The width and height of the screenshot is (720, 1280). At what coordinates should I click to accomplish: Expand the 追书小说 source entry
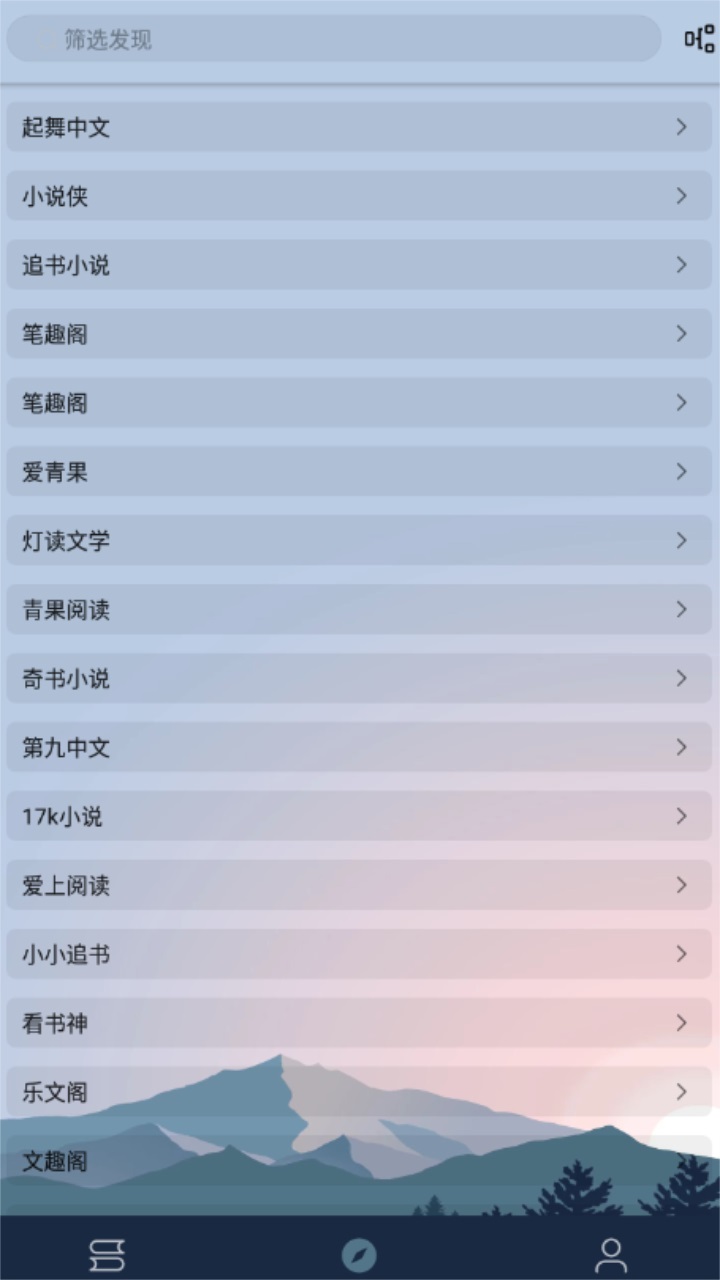[x=360, y=265]
